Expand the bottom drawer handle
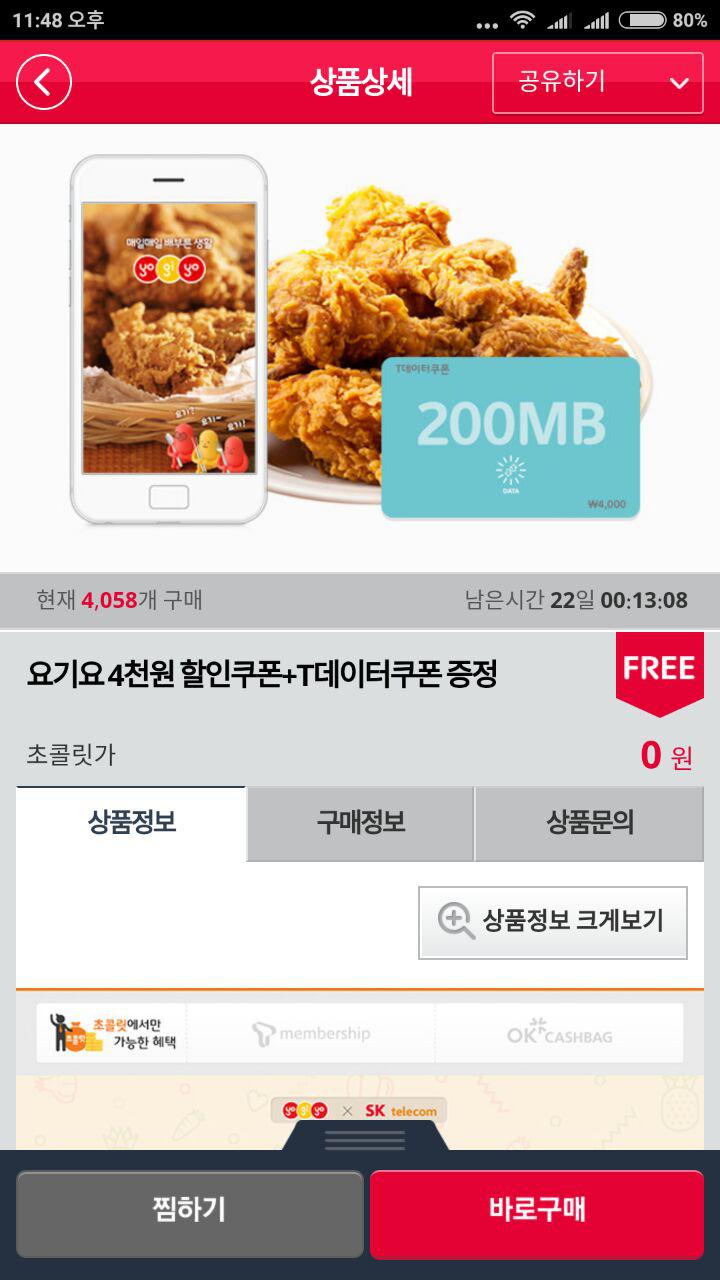The height and width of the screenshot is (1280, 720). (x=364, y=1138)
